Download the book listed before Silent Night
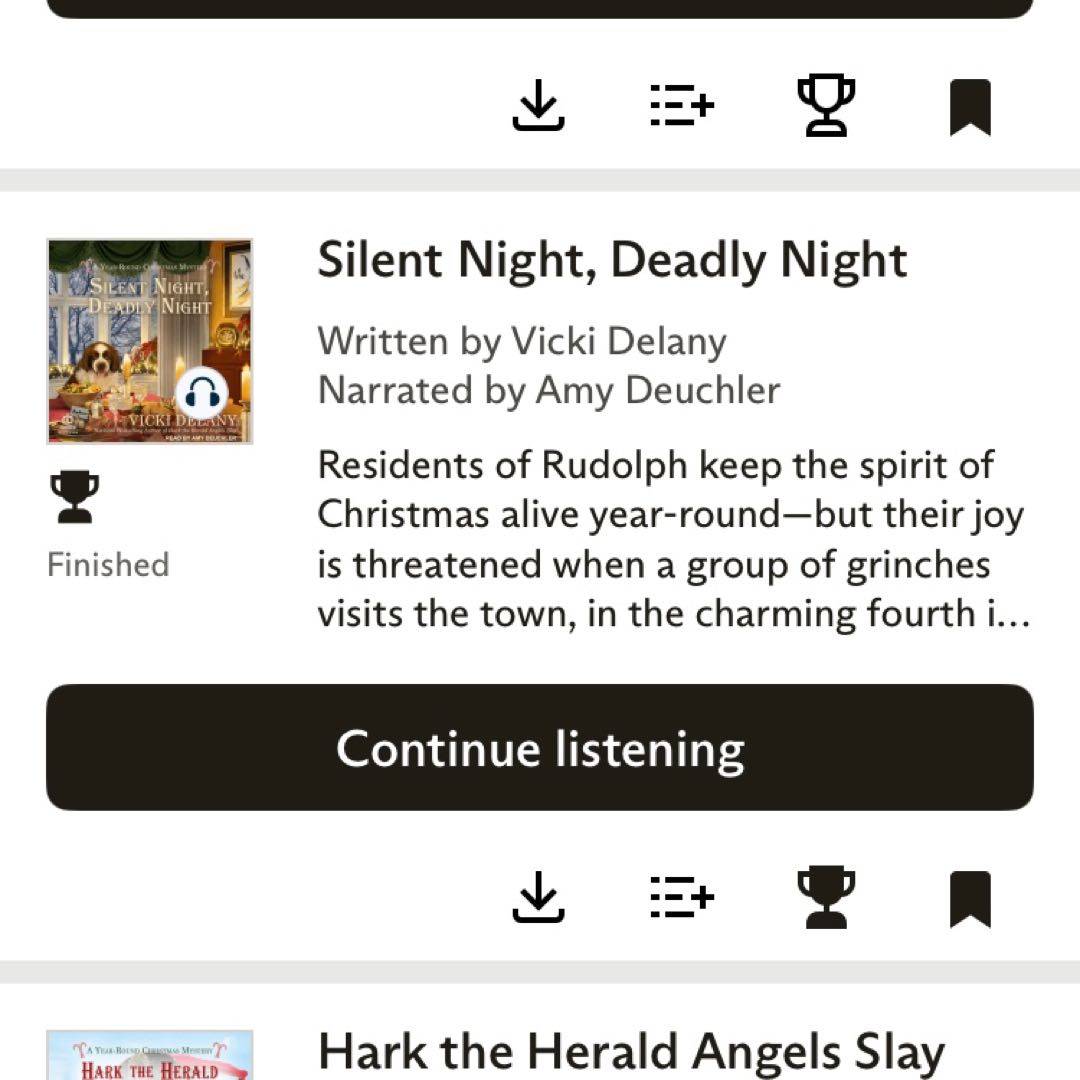The image size is (1080, 1080). pyautogui.click(x=539, y=105)
